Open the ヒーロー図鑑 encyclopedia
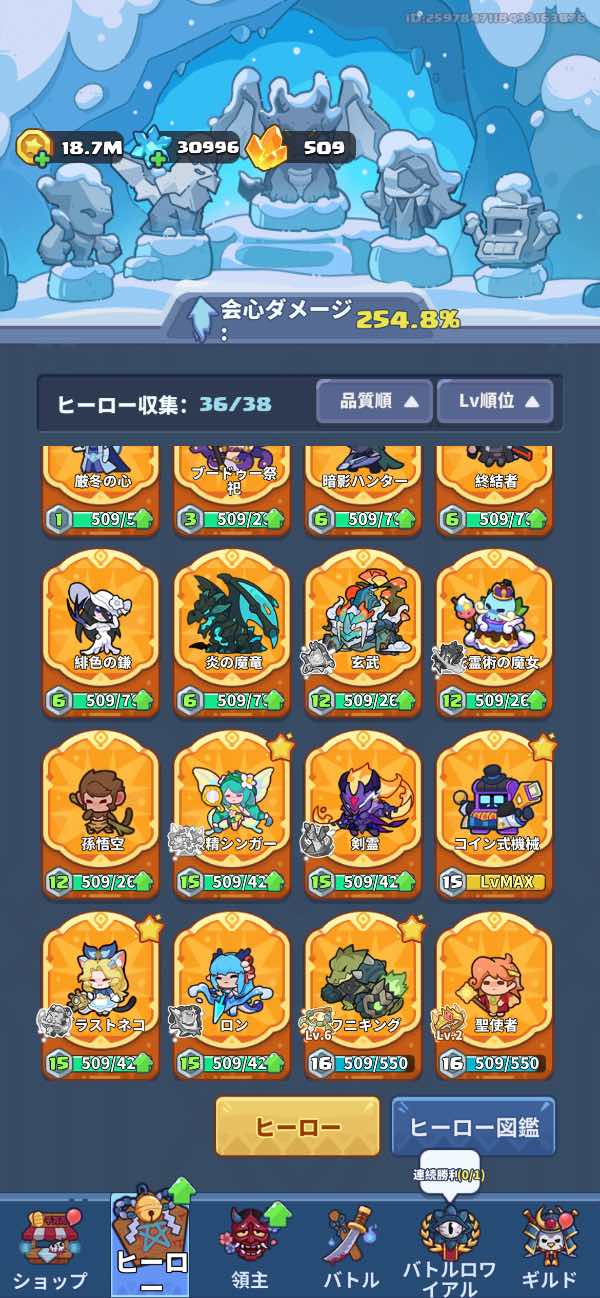The height and width of the screenshot is (1298, 600). coord(473,1126)
